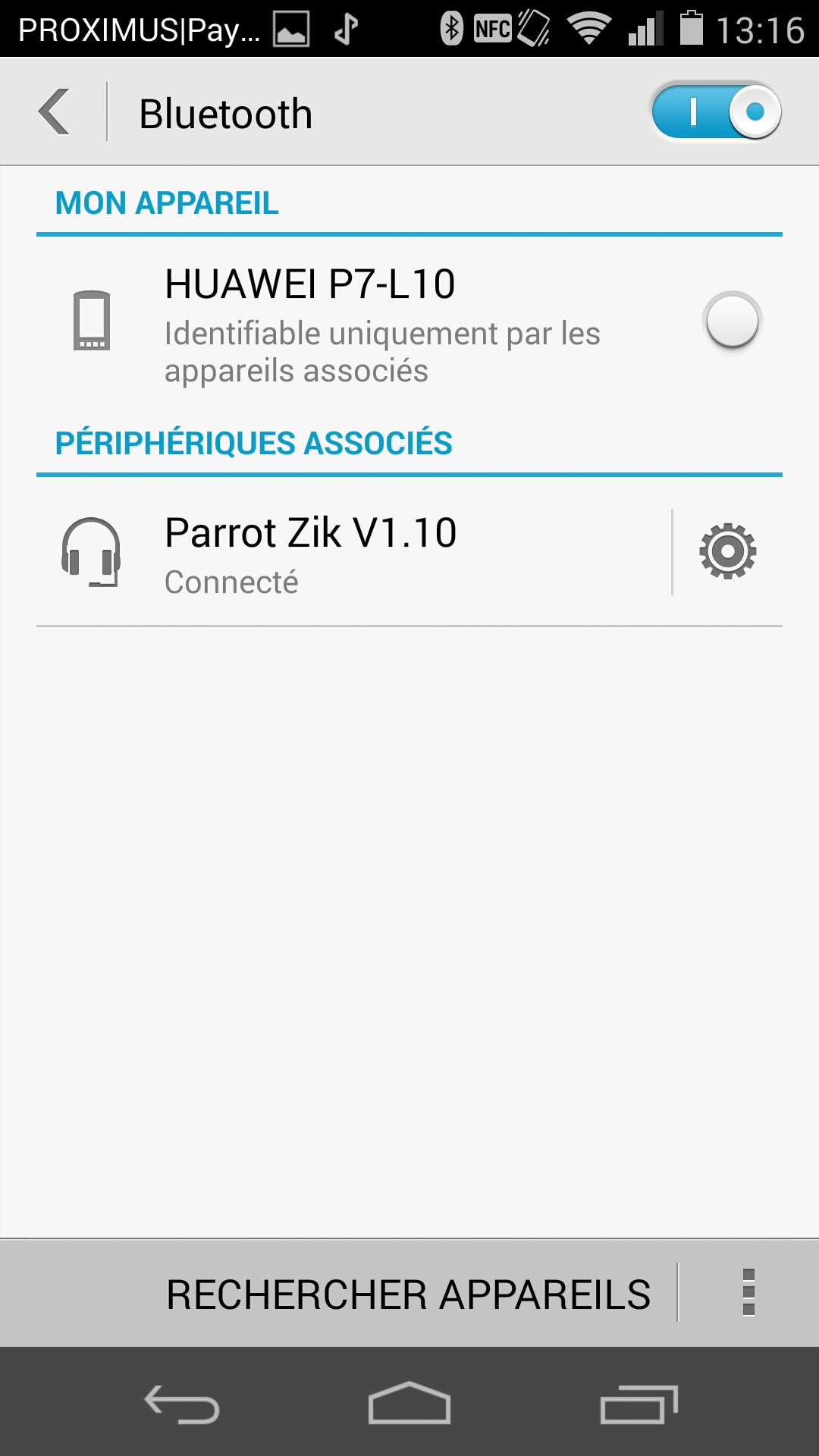Enable visibility for HUAWEI P7-L10
819x1456 pixels.
tap(732, 321)
